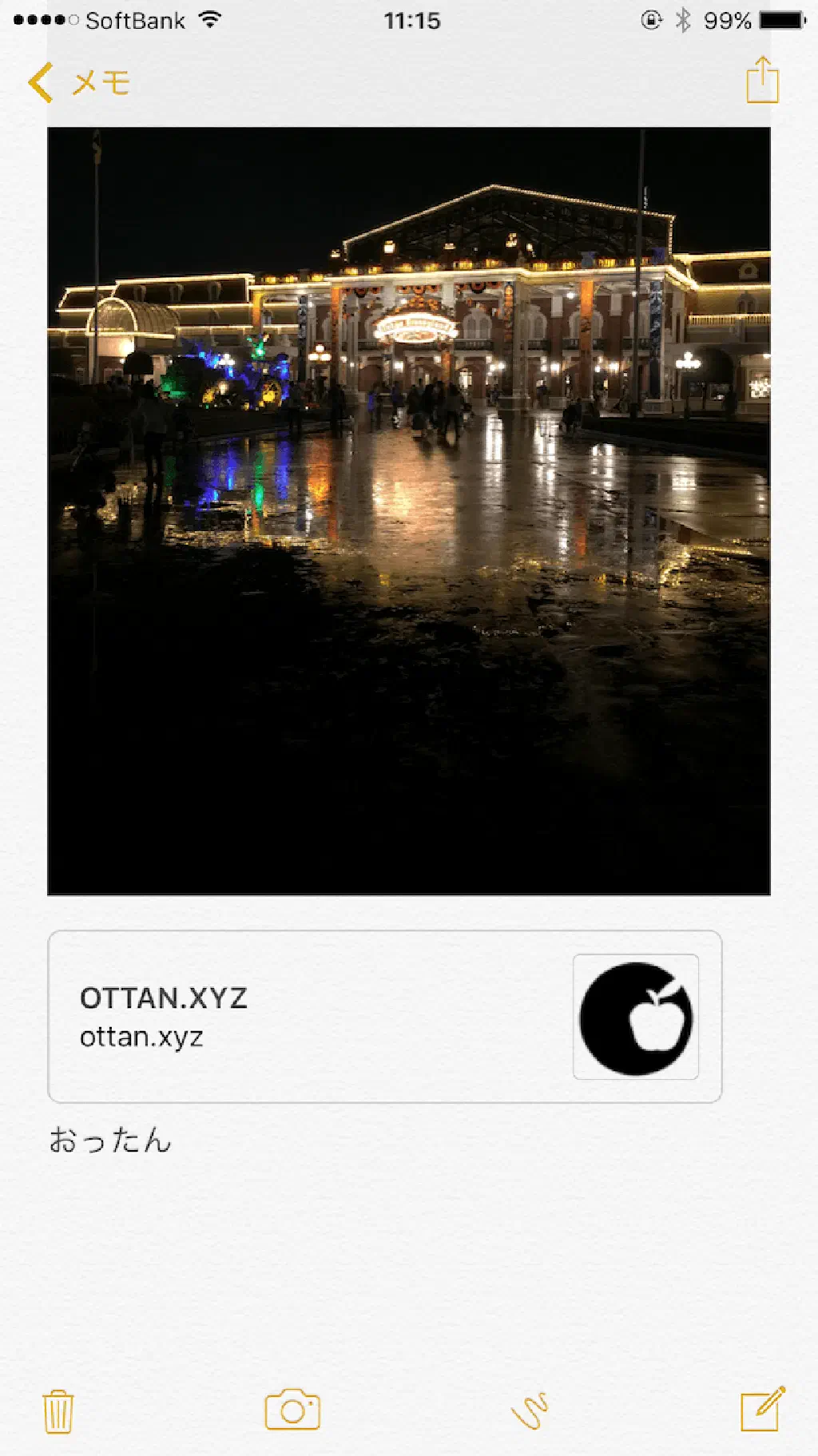Start a sketch with the drawing icon
The image size is (818, 1456).
tap(530, 1410)
